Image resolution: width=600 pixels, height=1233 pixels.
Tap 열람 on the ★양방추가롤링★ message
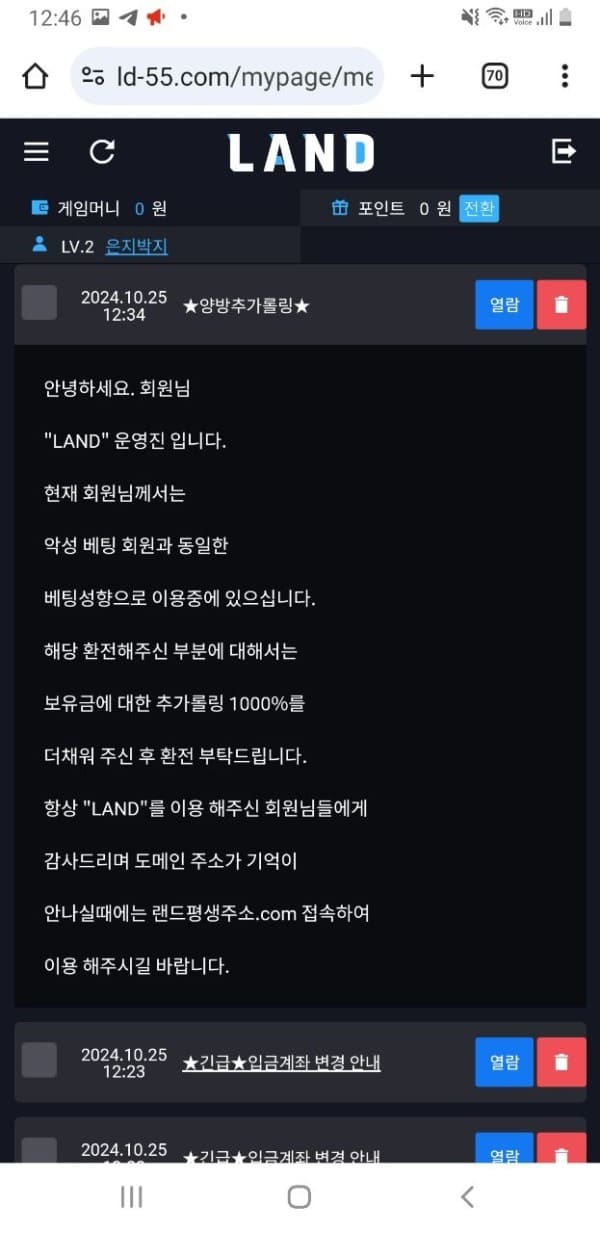pyautogui.click(x=504, y=304)
